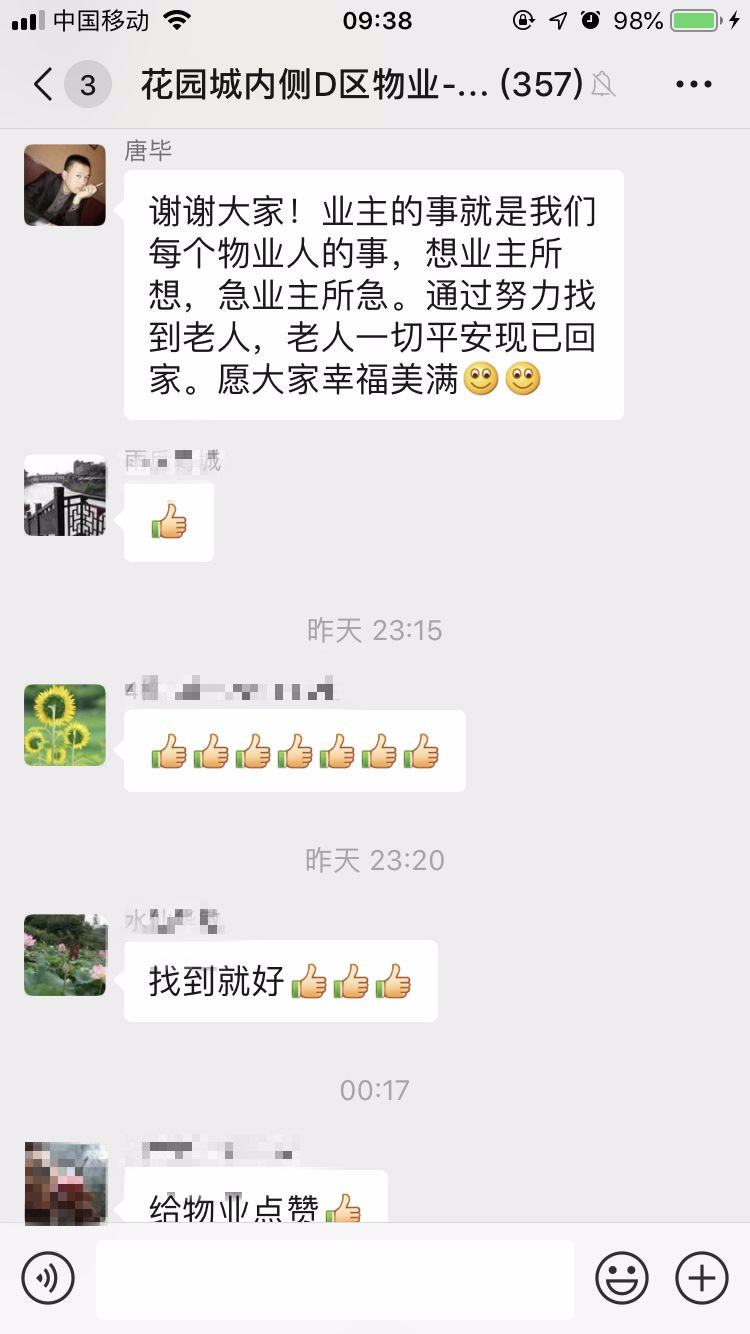View 唐毕's profile avatar
Screen dimensions: 750x1334
[65, 185]
